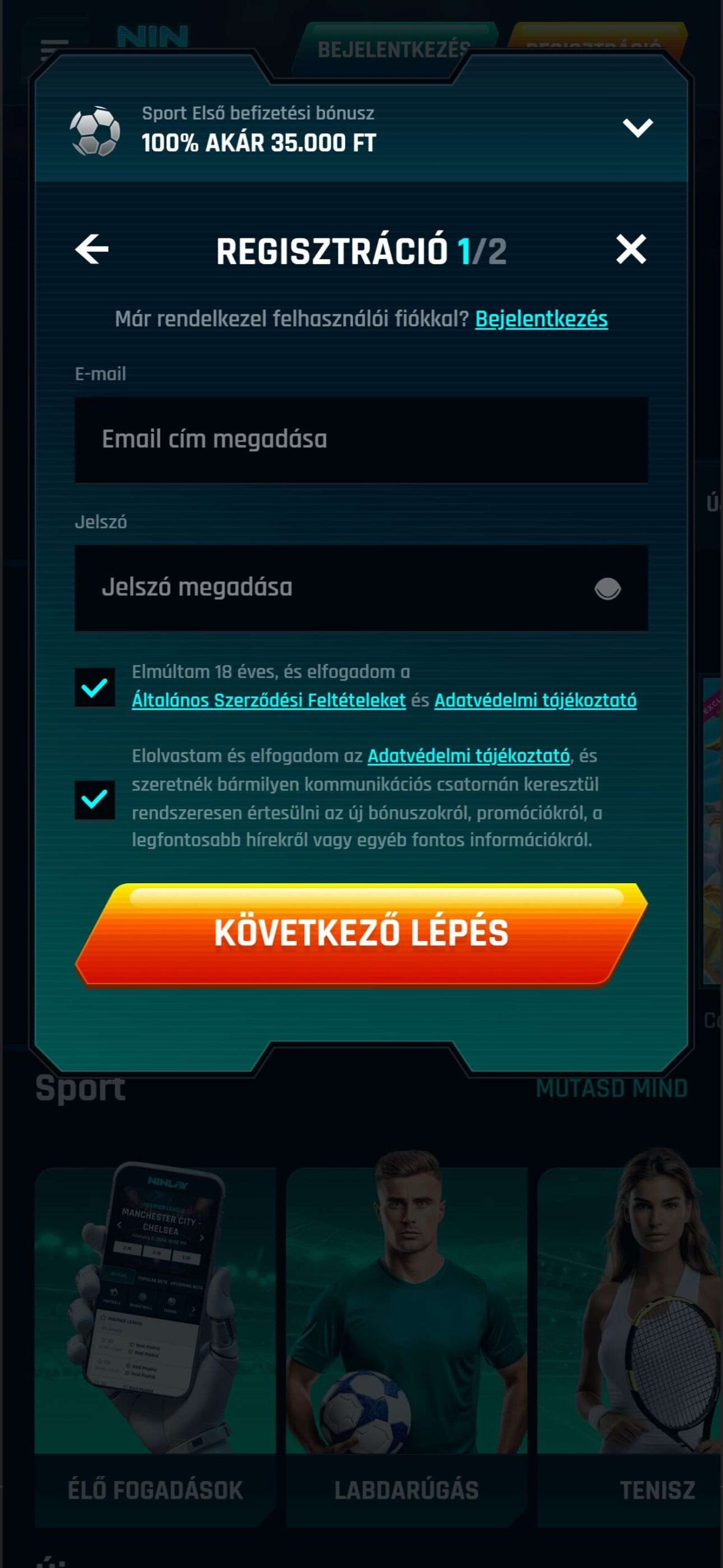This screenshot has width=723, height=1568.
Task: Show the password with the eye icon
Action: [607, 589]
